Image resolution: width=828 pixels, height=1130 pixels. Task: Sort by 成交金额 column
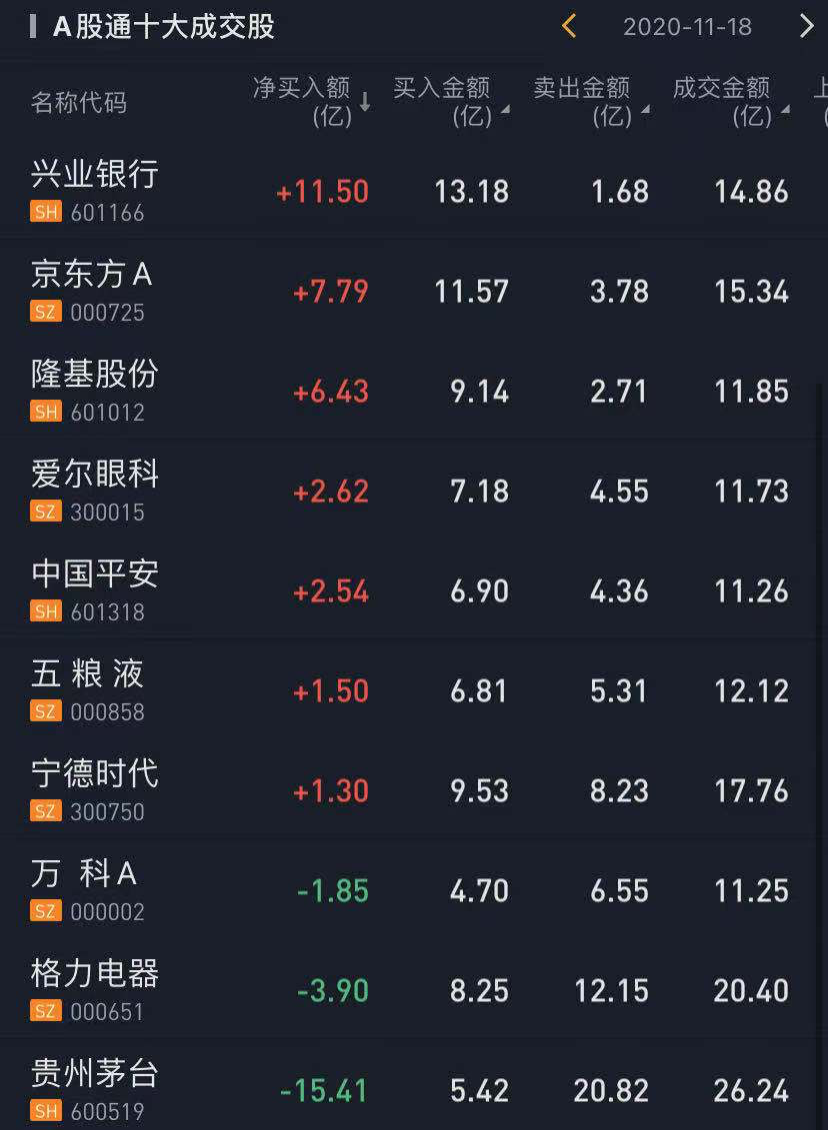click(730, 102)
